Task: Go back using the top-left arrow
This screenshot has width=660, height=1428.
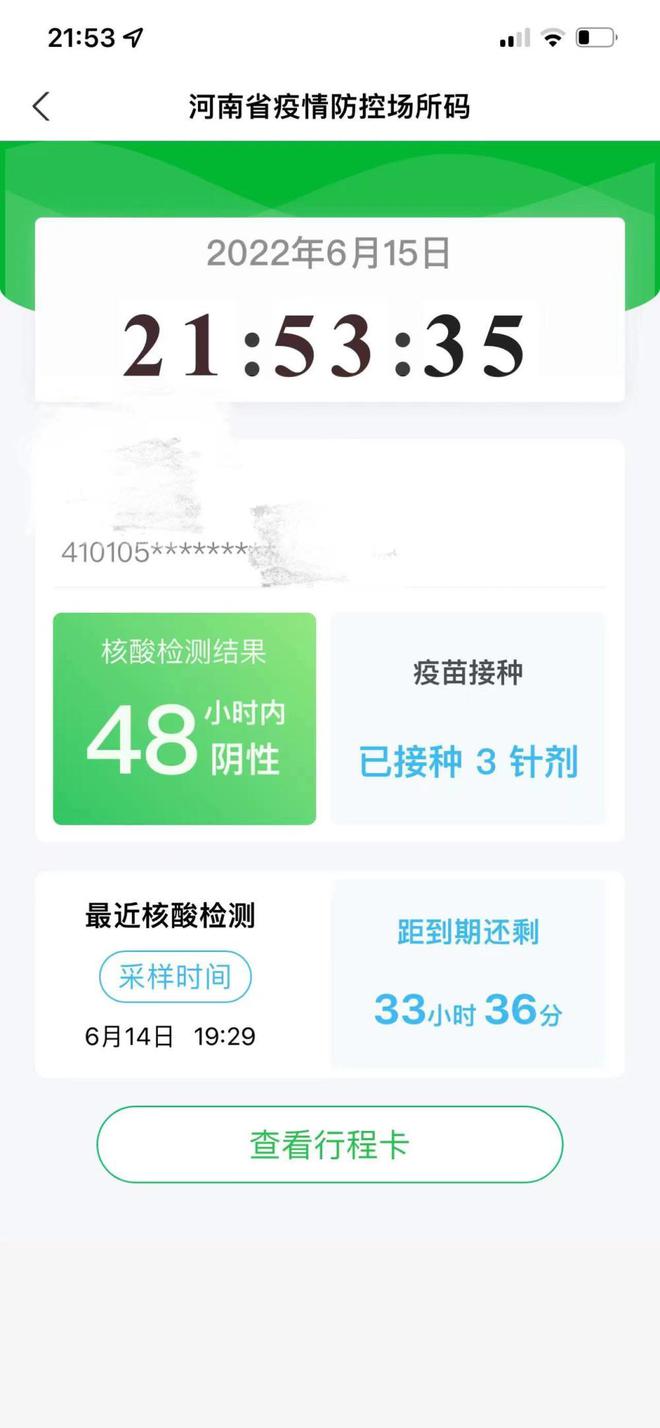Action: pyautogui.click(x=41, y=106)
